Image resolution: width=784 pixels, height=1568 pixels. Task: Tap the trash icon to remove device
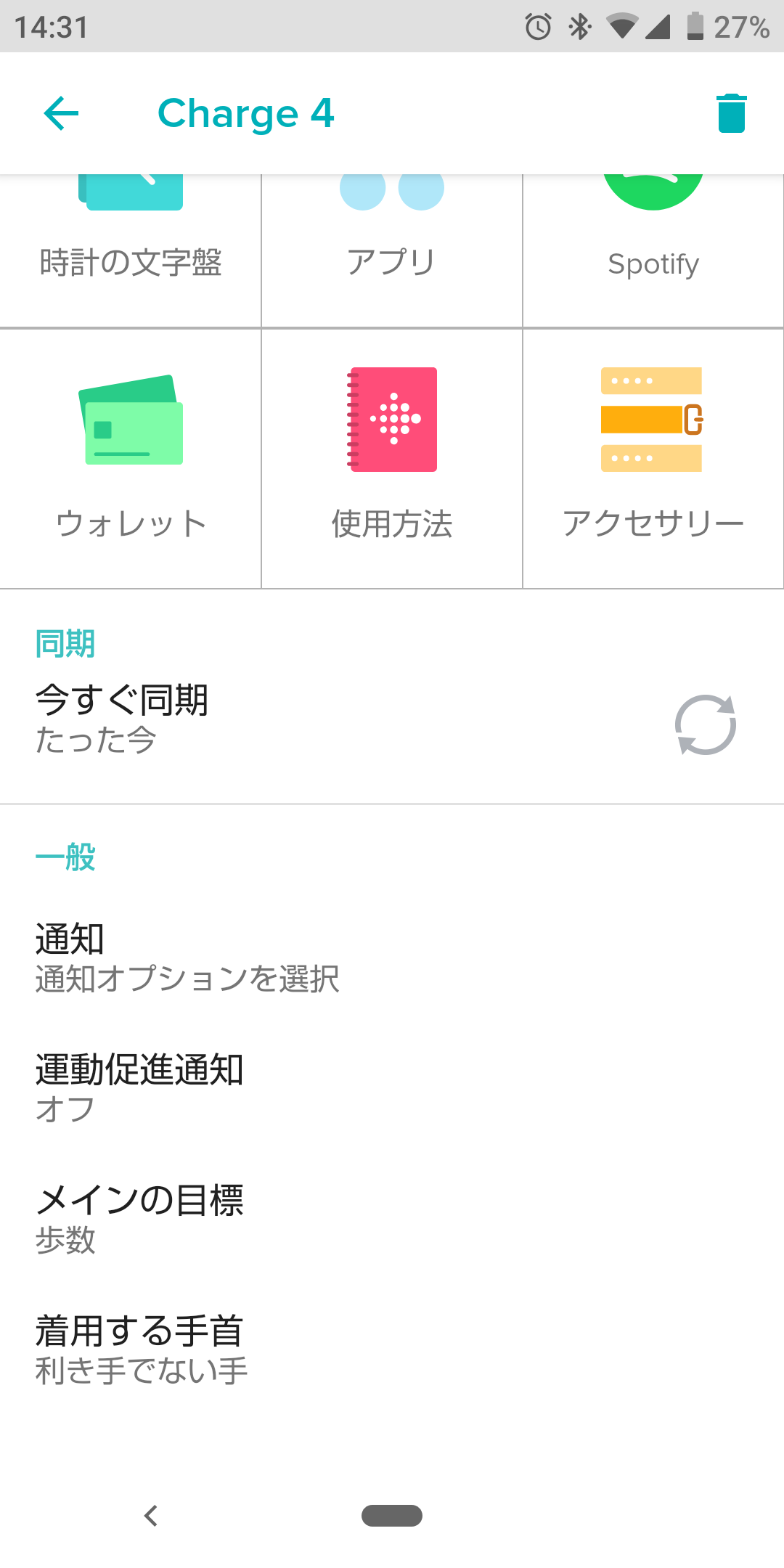731,113
